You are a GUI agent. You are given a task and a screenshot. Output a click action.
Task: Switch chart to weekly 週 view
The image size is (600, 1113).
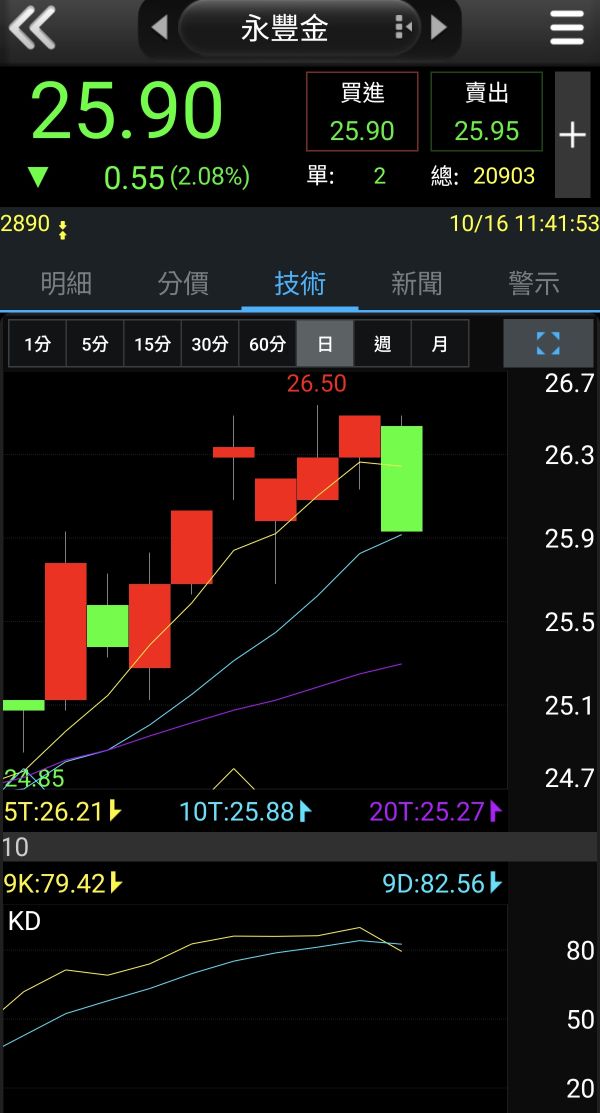pyautogui.click(x=382, y=344)
